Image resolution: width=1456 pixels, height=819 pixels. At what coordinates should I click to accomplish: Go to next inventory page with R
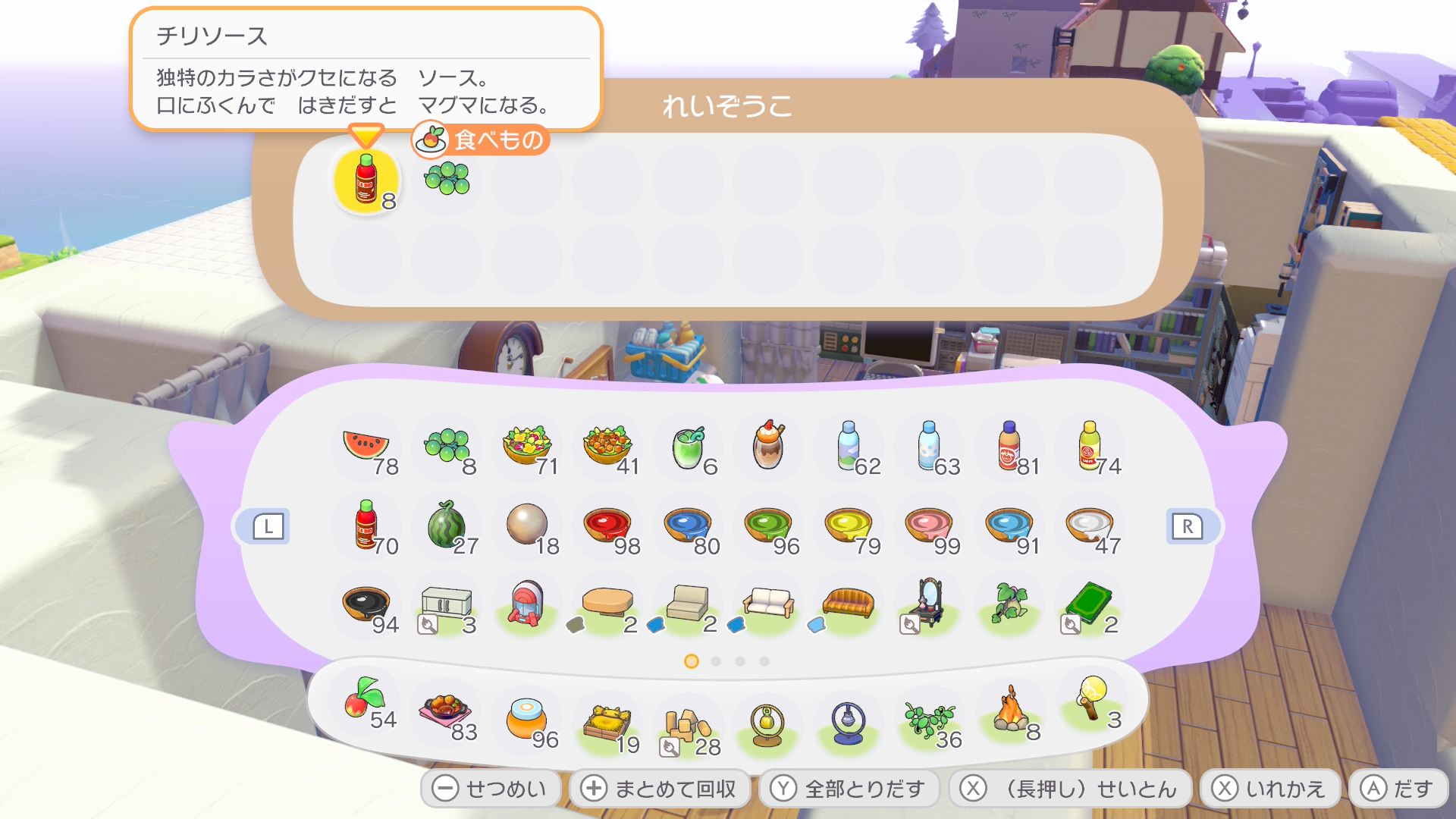click(1188, 526)
